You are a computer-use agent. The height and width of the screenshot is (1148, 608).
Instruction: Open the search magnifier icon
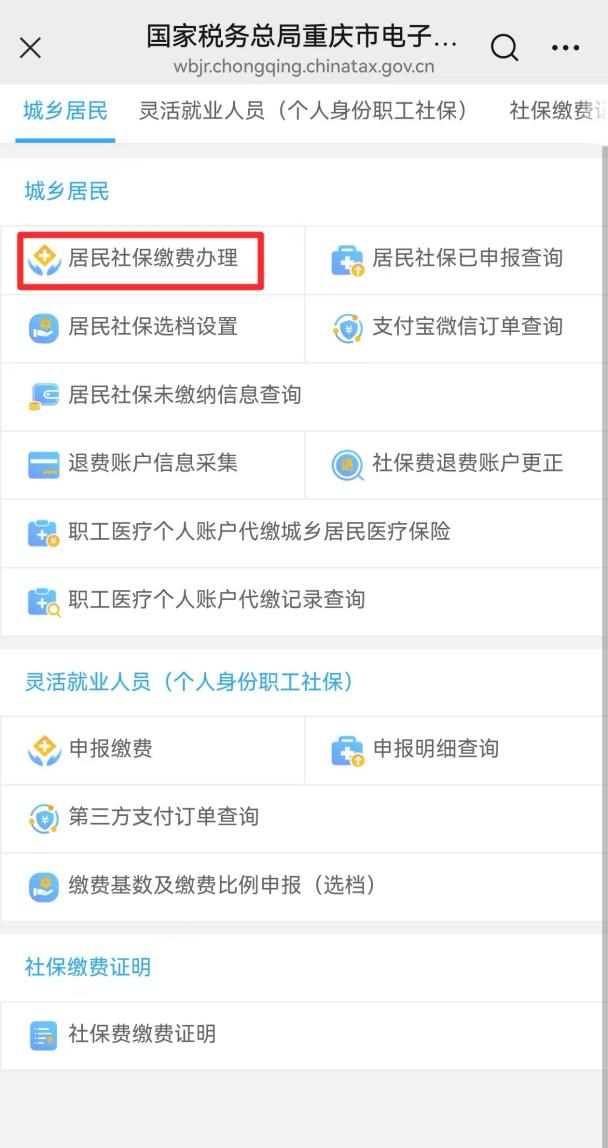pyautogui.click(x=505, y=47)
